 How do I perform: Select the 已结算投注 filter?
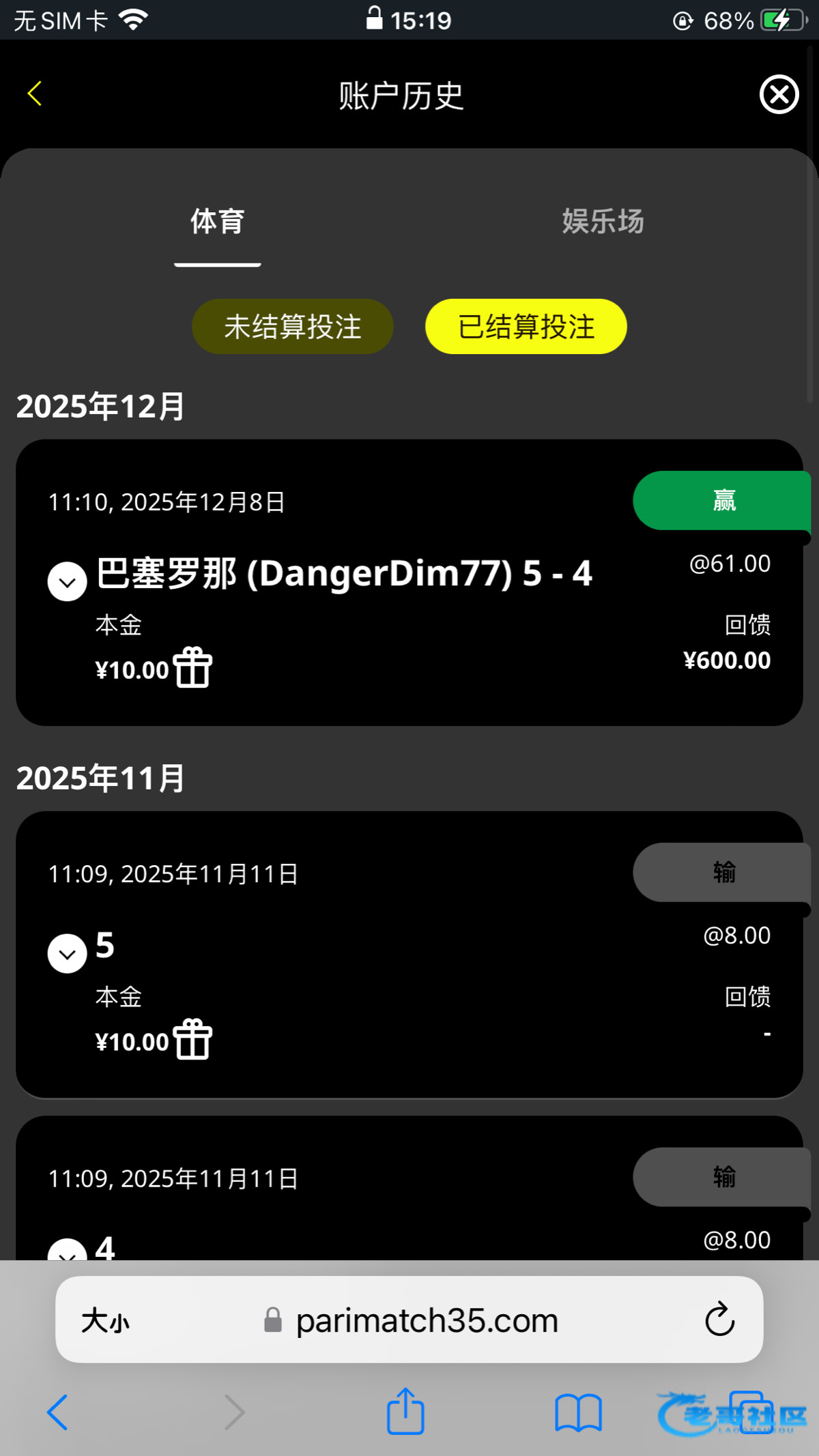pos(526,327)
